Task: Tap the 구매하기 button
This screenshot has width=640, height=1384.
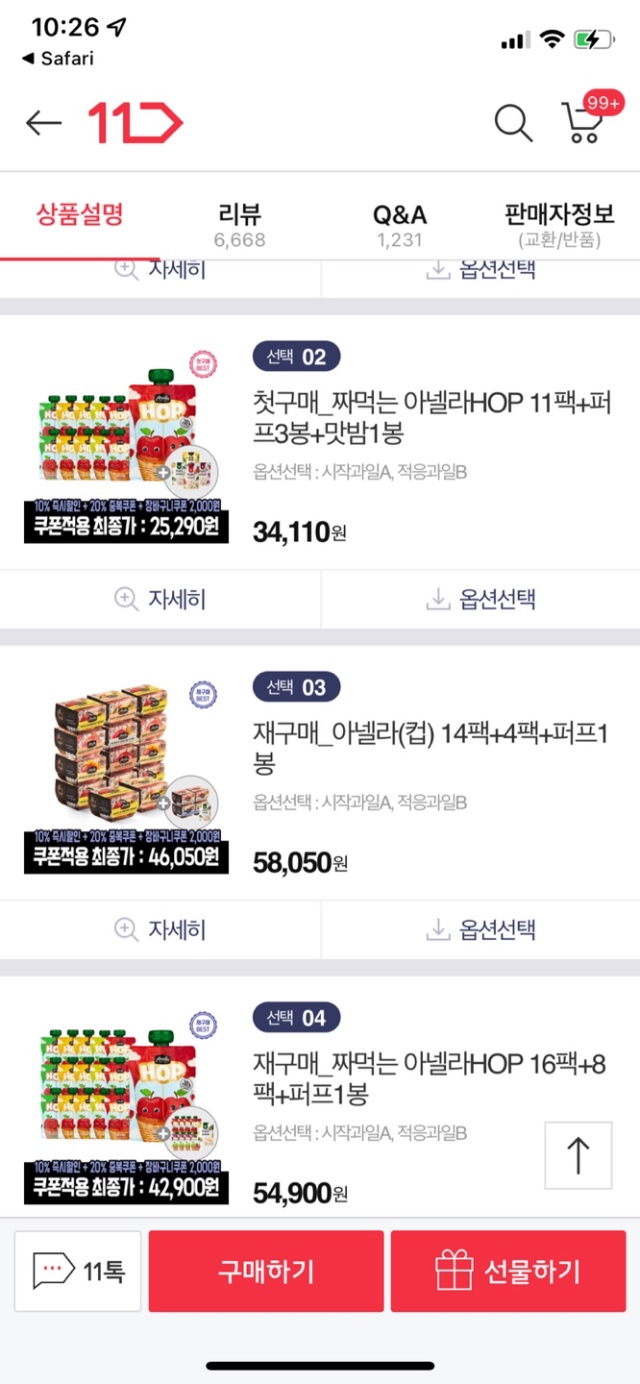Action: tap(266, 1271)
